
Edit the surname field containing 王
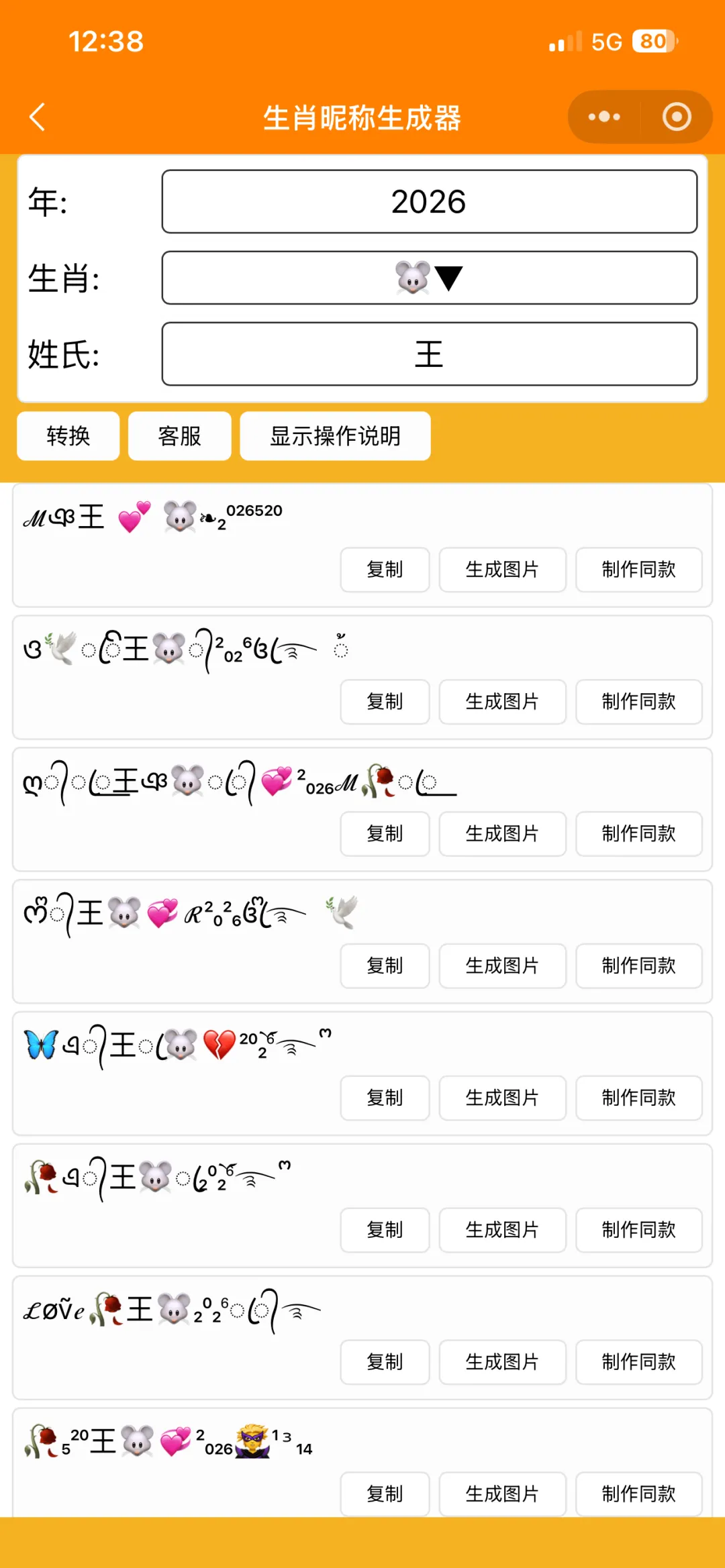430,354
